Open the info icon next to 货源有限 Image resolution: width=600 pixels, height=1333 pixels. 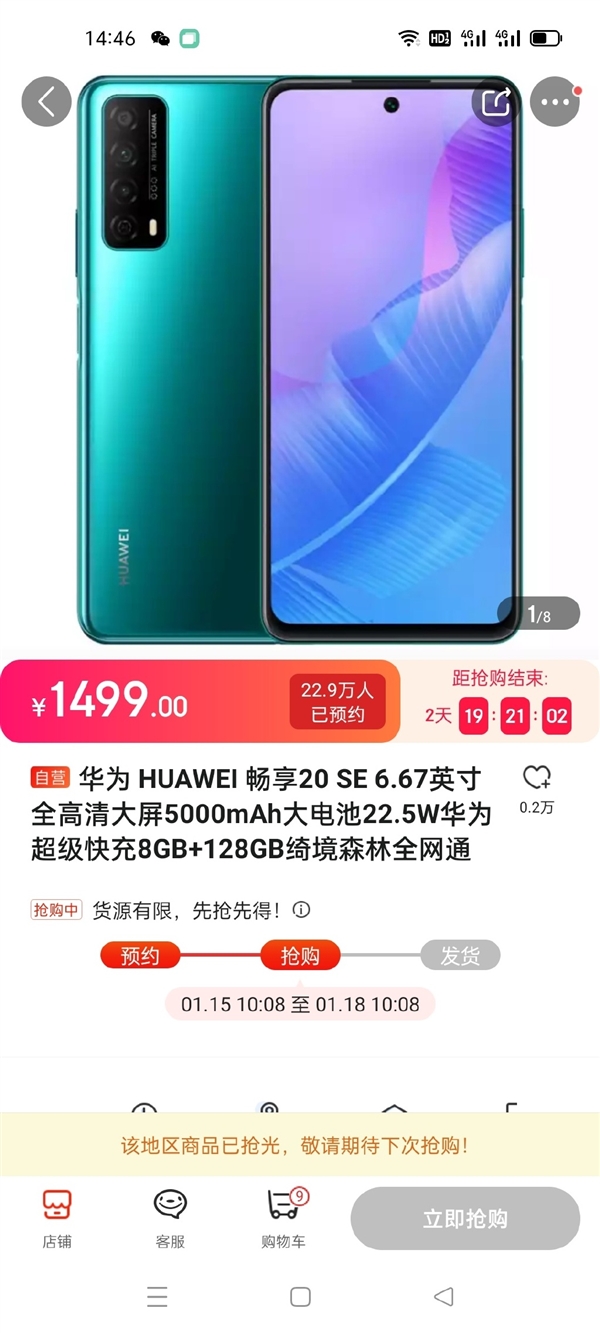[x=301, y=910]
